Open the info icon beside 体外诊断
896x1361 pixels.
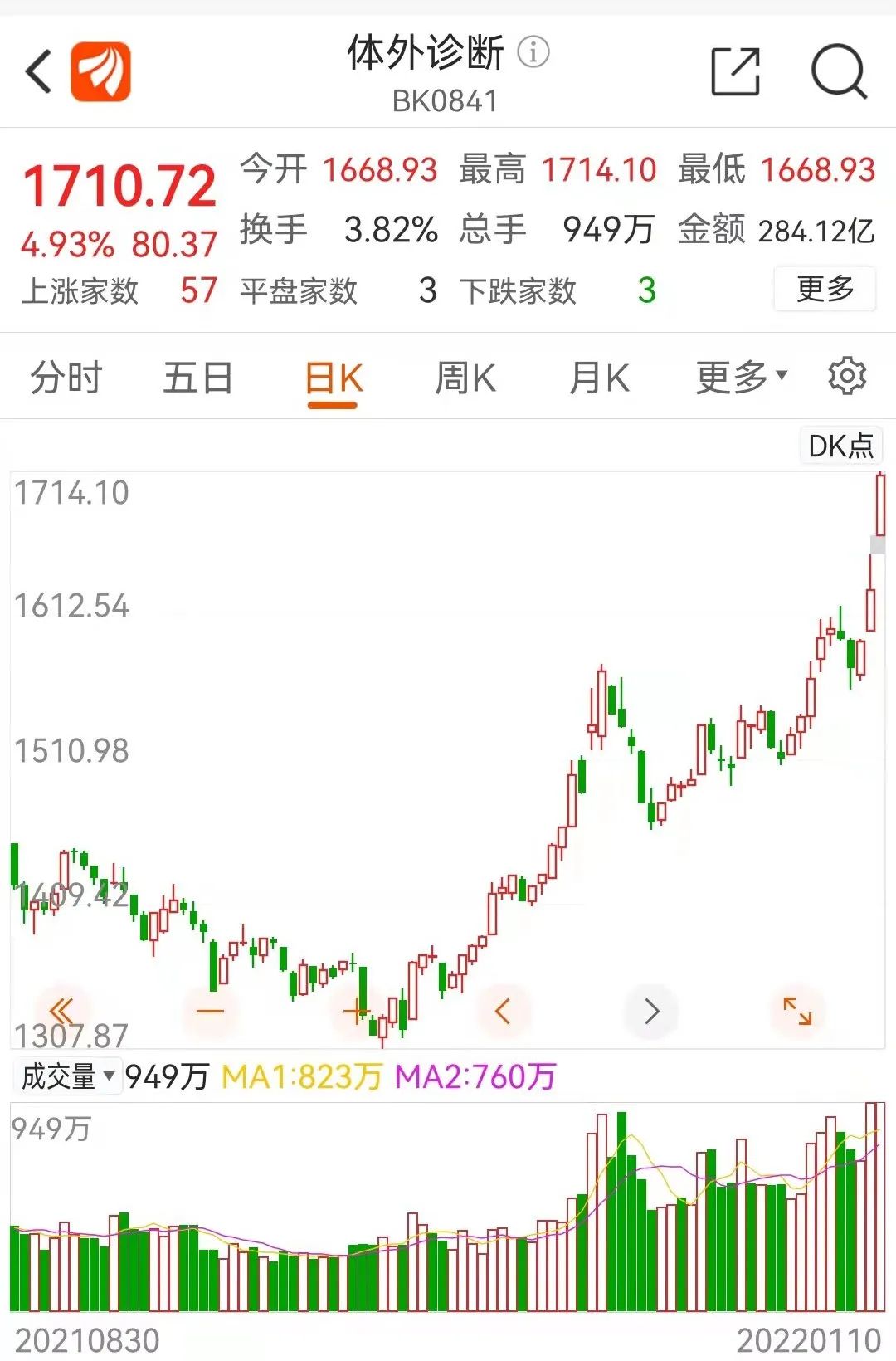click(x=533, y=52)
